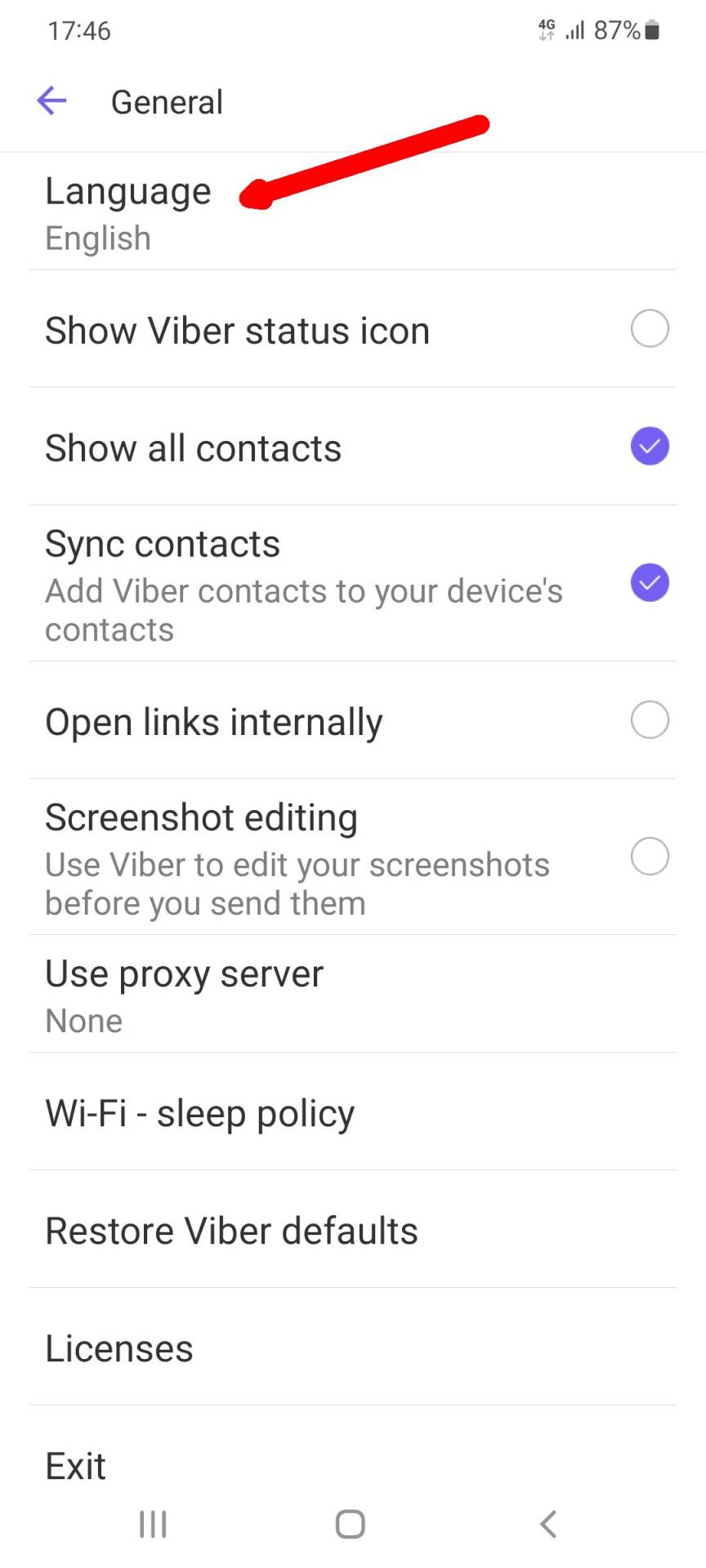
Task: Select Restore Viber defaults
Action: coord(231,1231)
